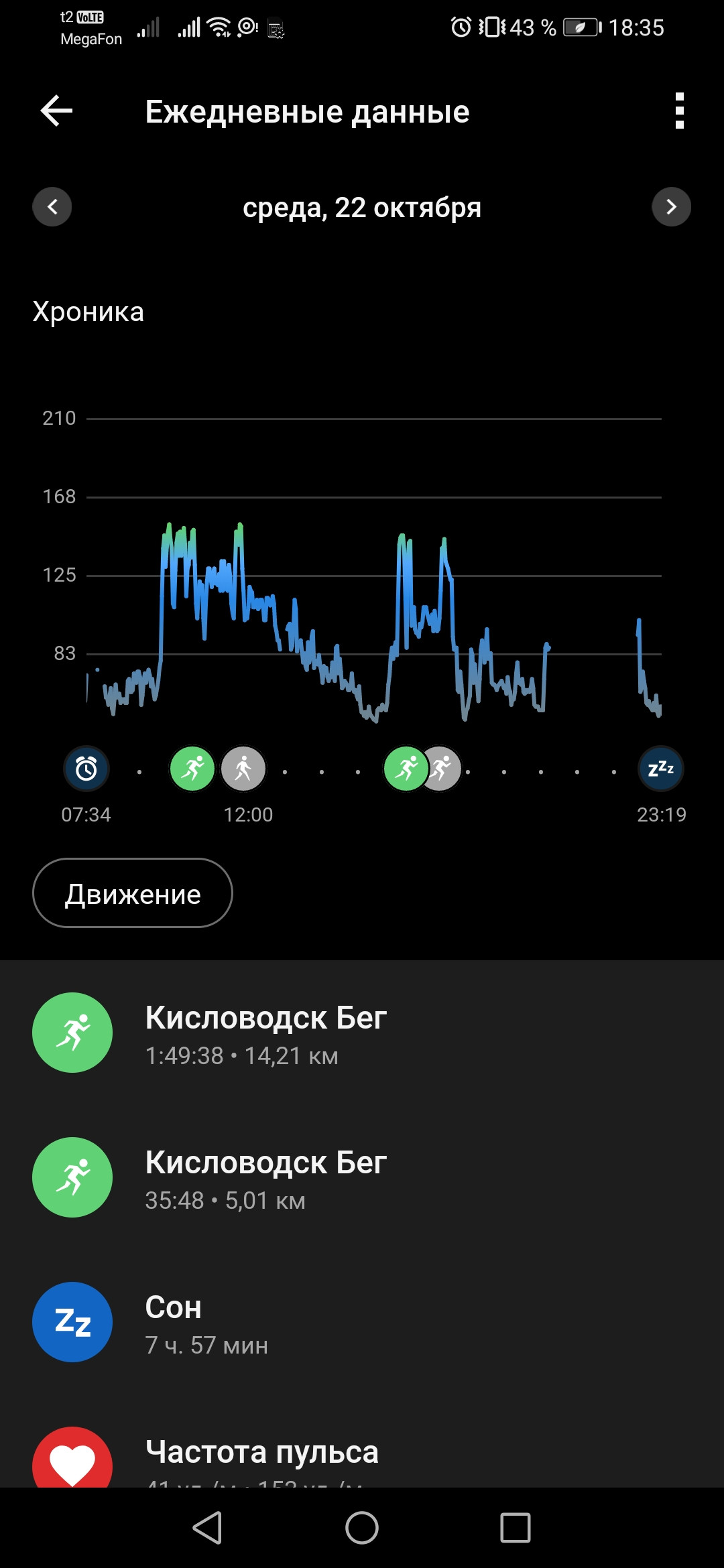Open the recent apps overview
This screenshot has width=724, height=1568.
(516, 1528)
